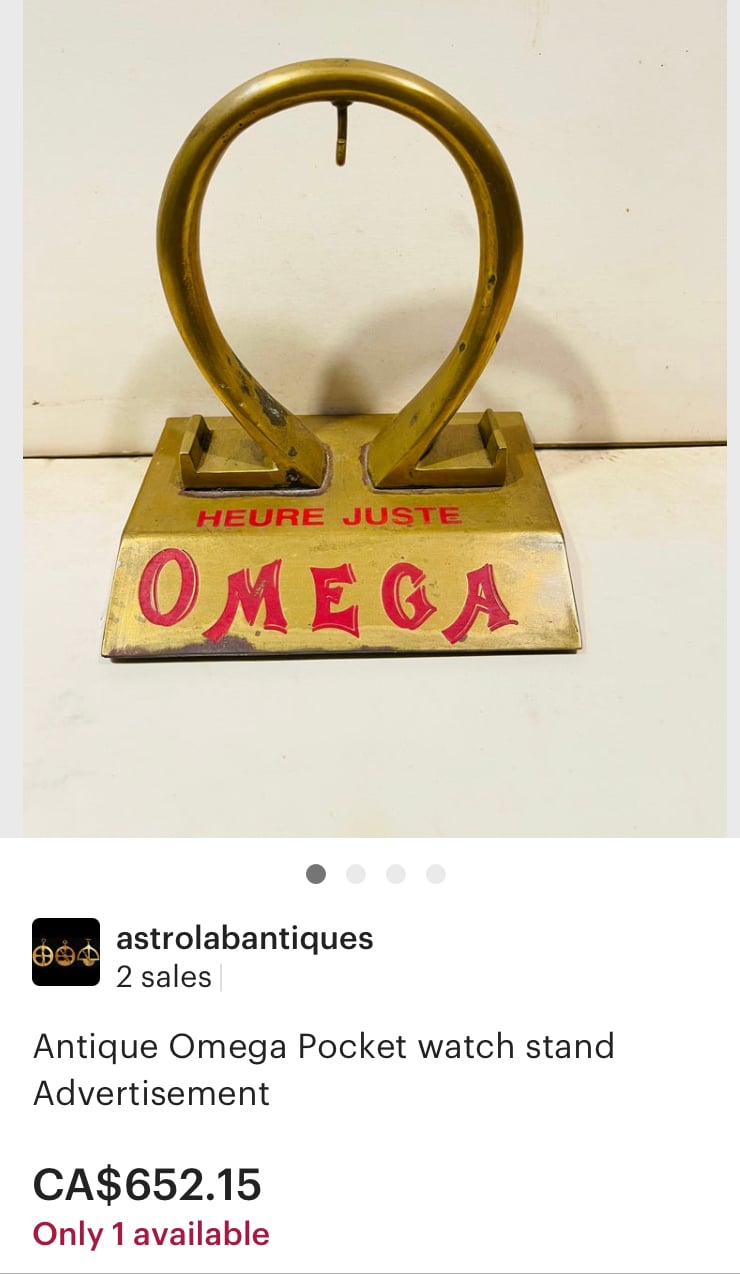Tap the astrolabantiques shop avatar
This screenshot has height=1274, width=740.
click(x=66, y=952)
